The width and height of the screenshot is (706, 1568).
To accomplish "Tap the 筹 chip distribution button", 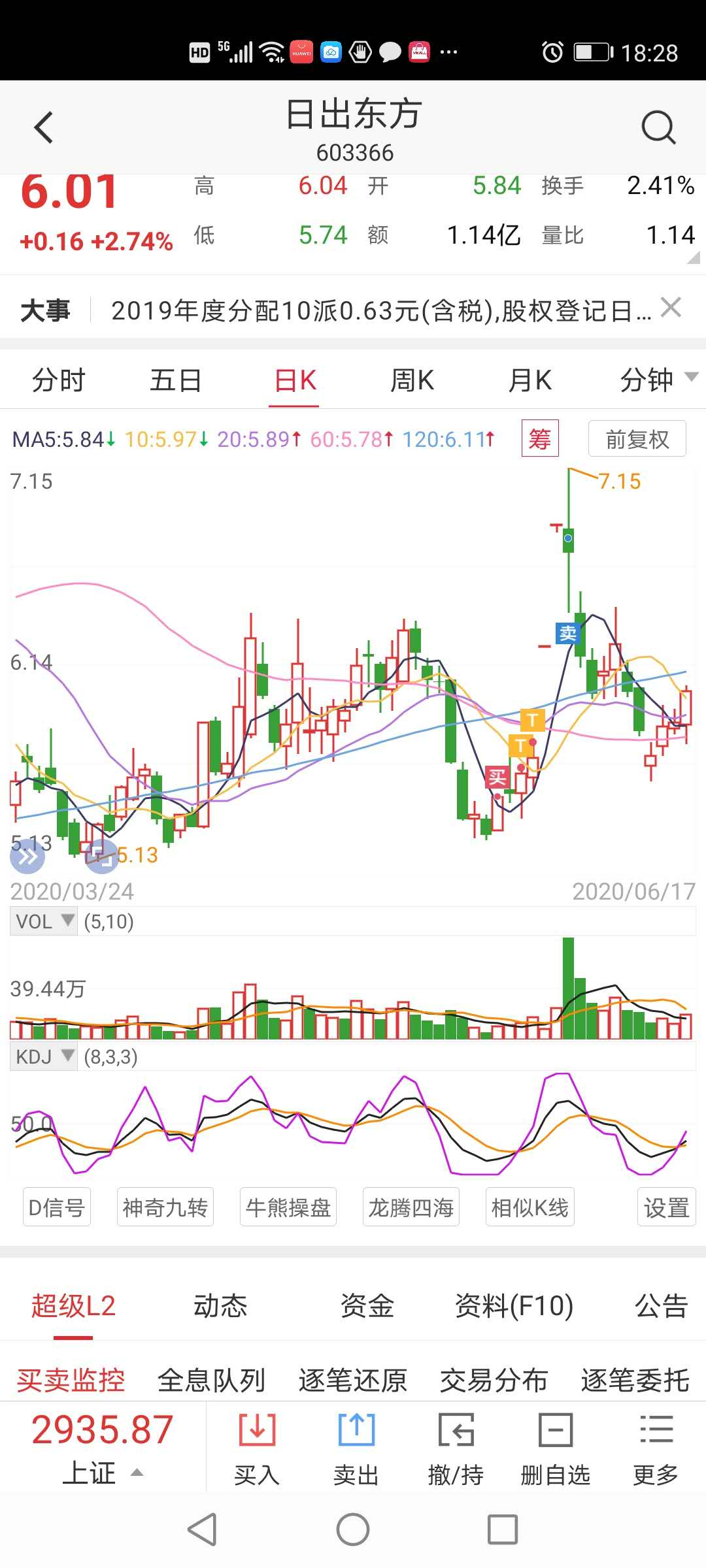I will [x=540, y=438].
